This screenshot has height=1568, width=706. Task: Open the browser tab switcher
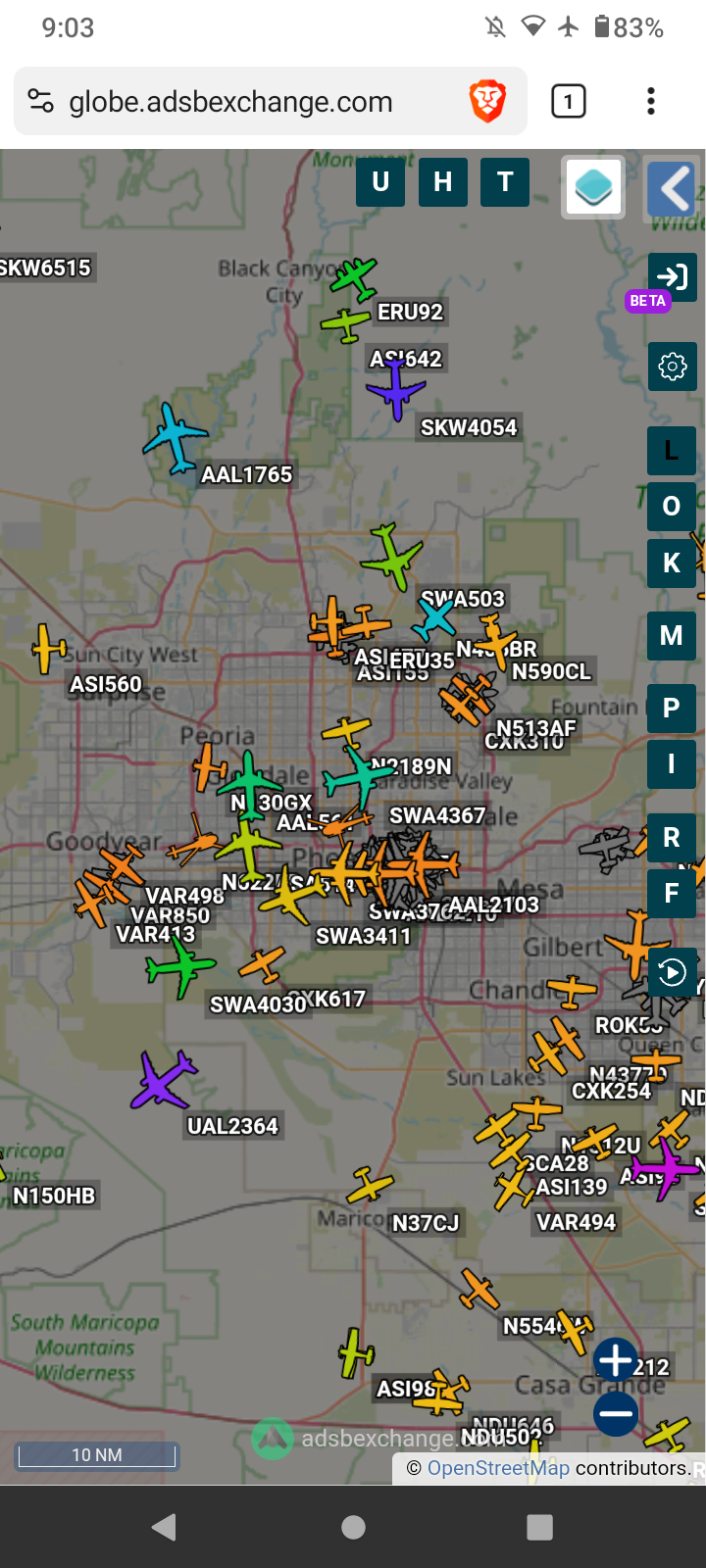(x=569, y=101)
